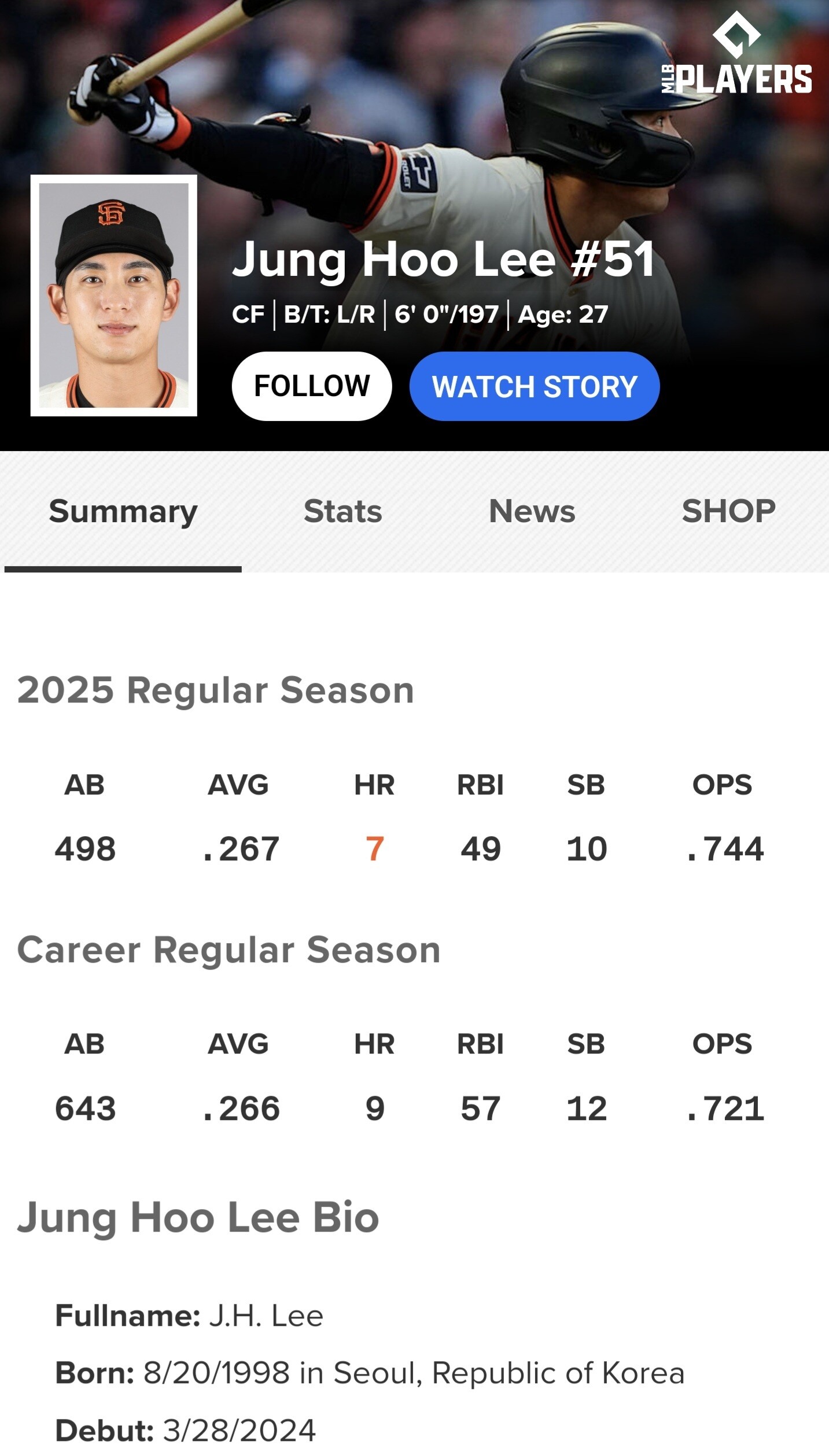Switch to the Stats tab
Image resolution: width=829 pixels, height=1456 pixels.
pyautogui.click(x=342, y=512)
